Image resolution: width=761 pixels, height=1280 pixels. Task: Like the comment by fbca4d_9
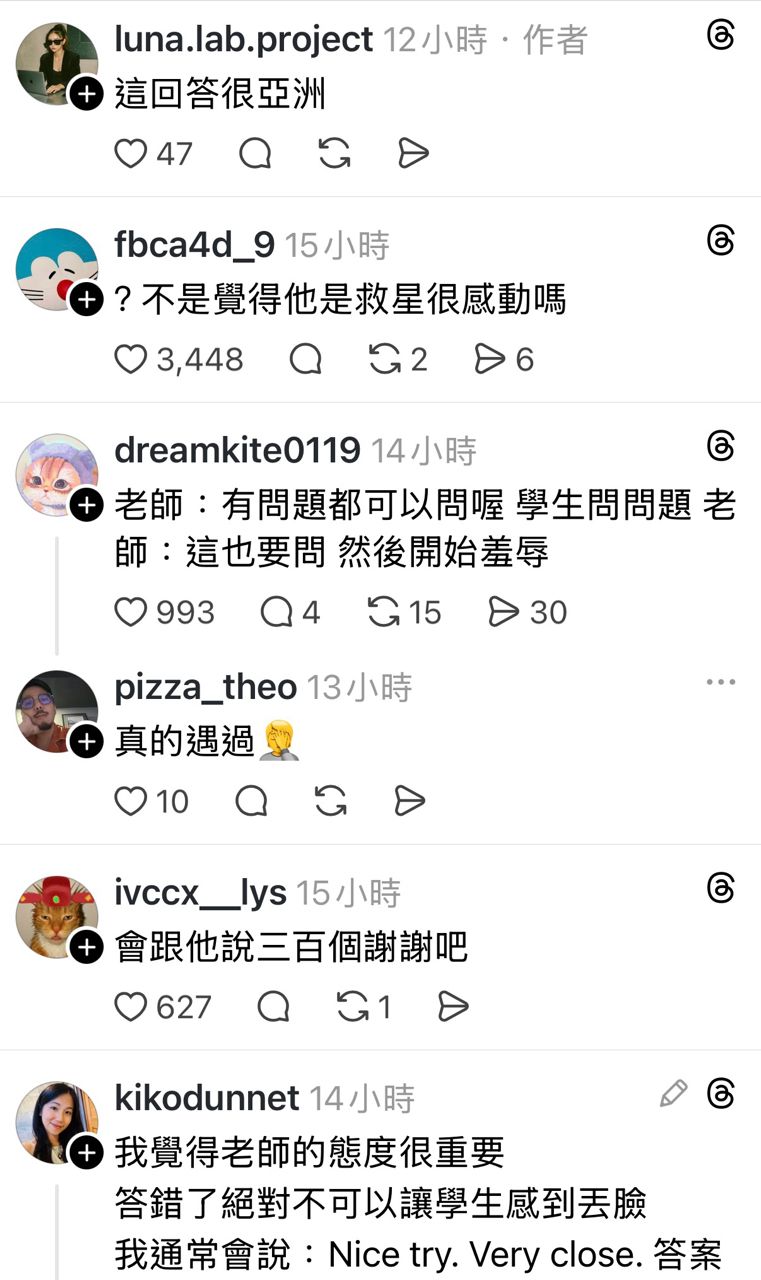(x=130, y=360)
